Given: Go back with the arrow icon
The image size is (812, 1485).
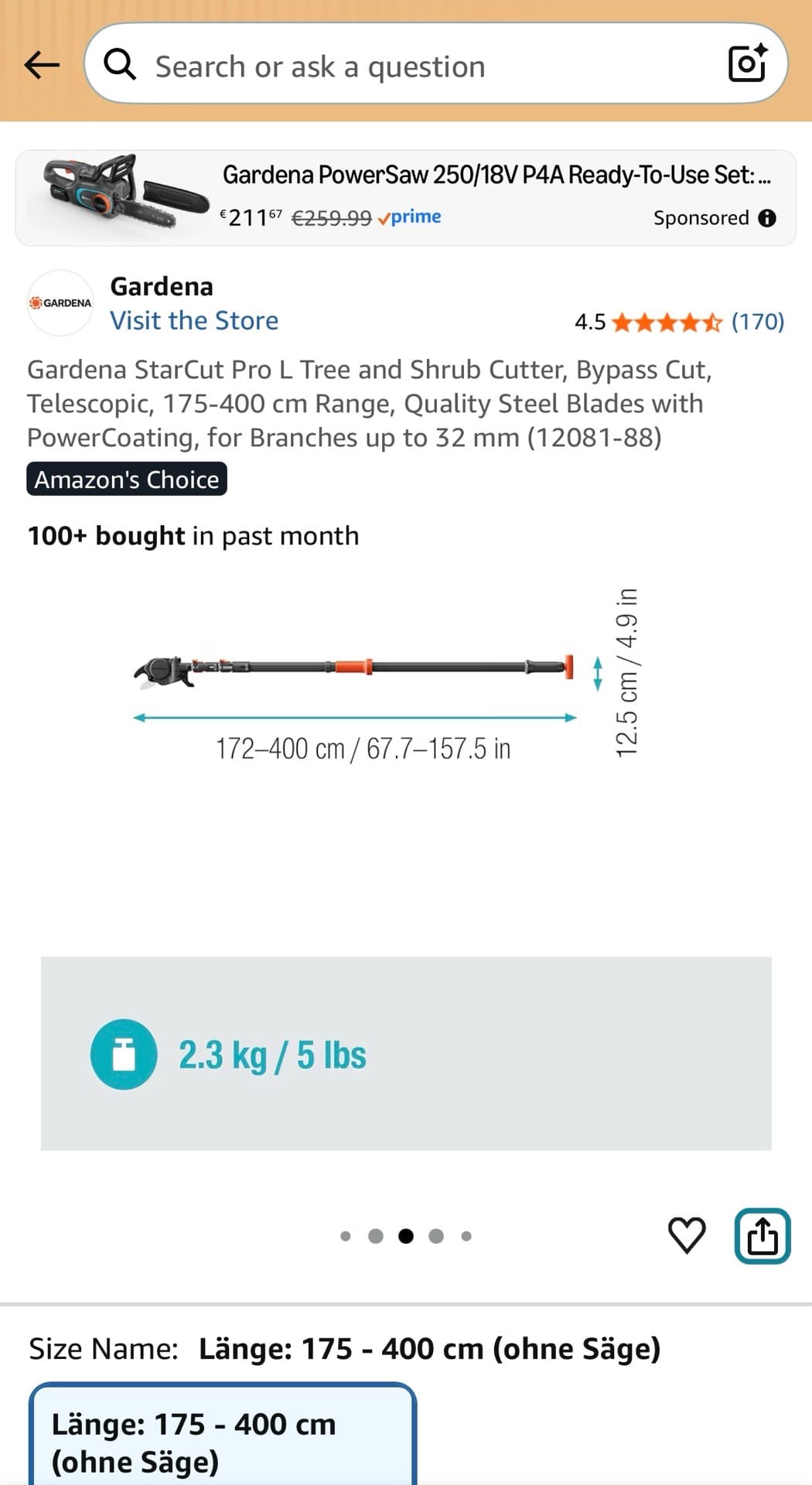Looking at the screenshot, I should (x=42, y=65).
